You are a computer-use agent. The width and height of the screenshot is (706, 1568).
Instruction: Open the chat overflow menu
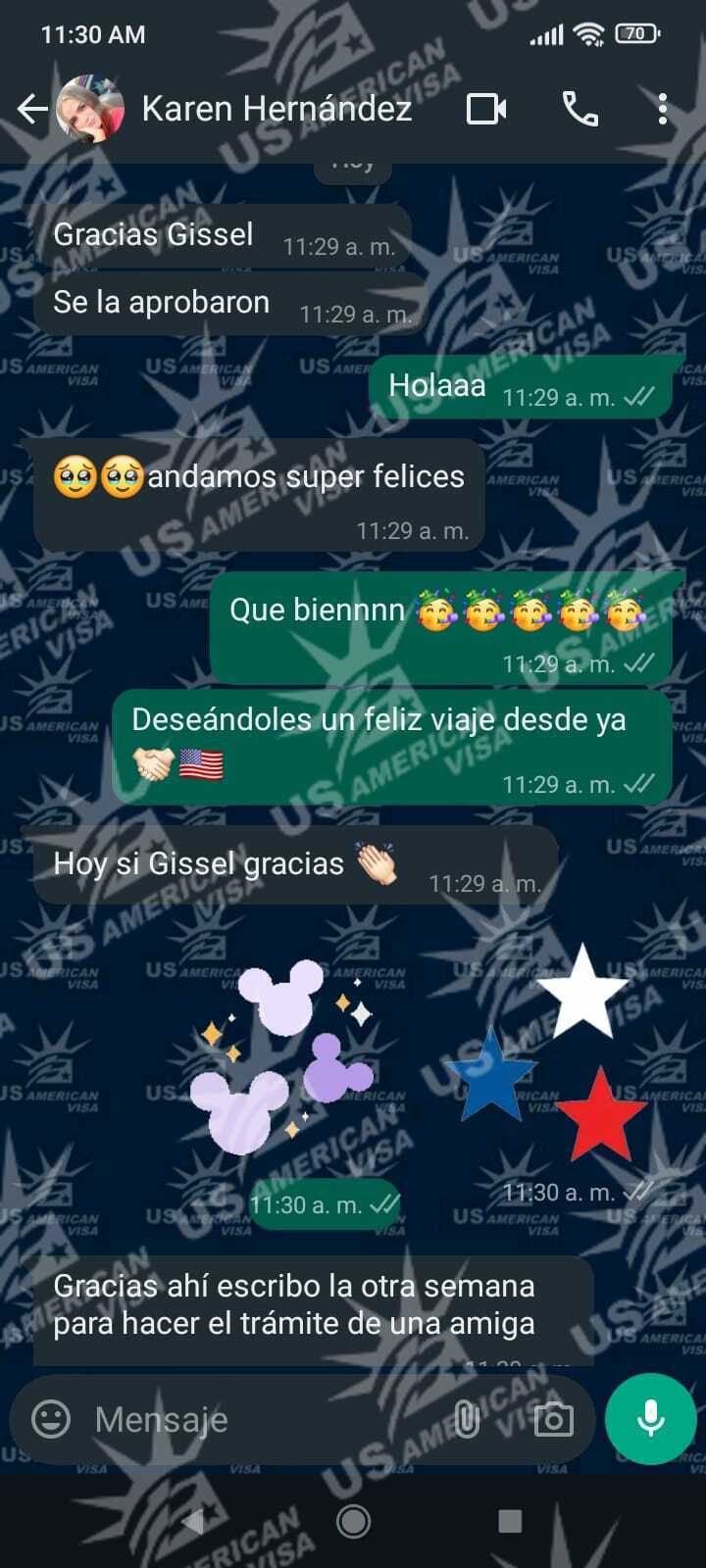[663, 109]
